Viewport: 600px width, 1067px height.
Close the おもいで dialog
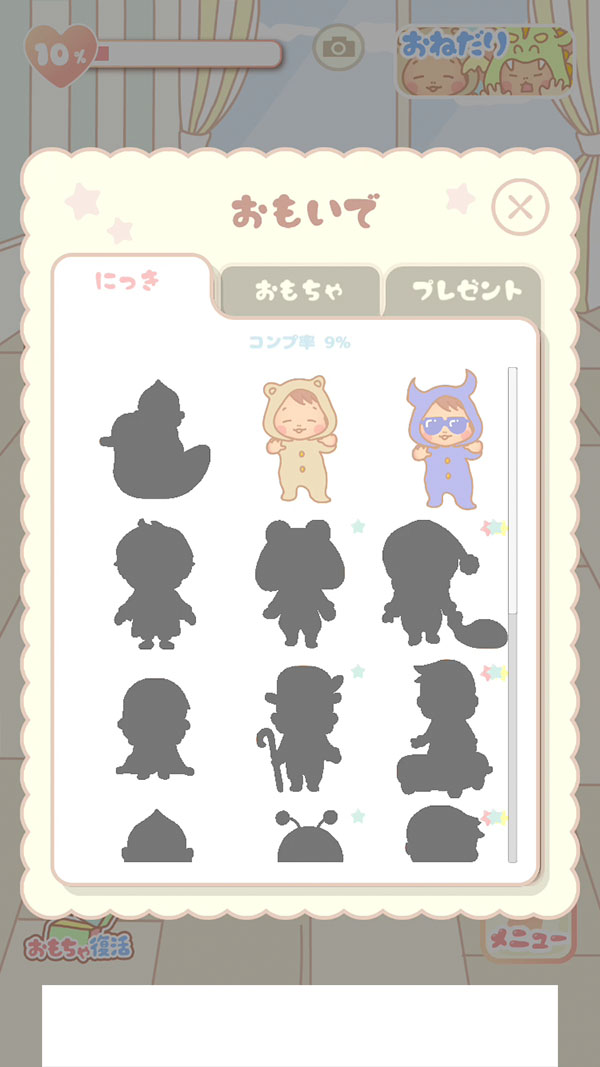pos(520,208)
